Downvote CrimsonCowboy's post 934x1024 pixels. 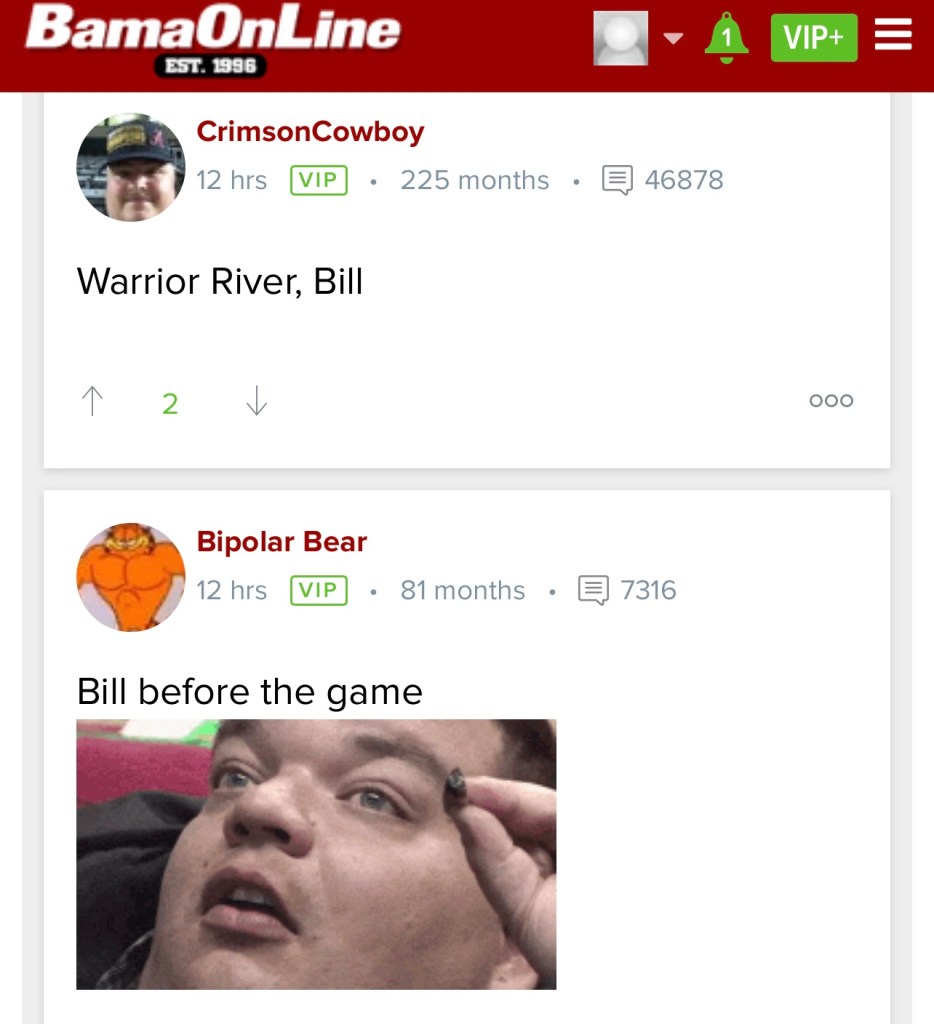(257, 402)
